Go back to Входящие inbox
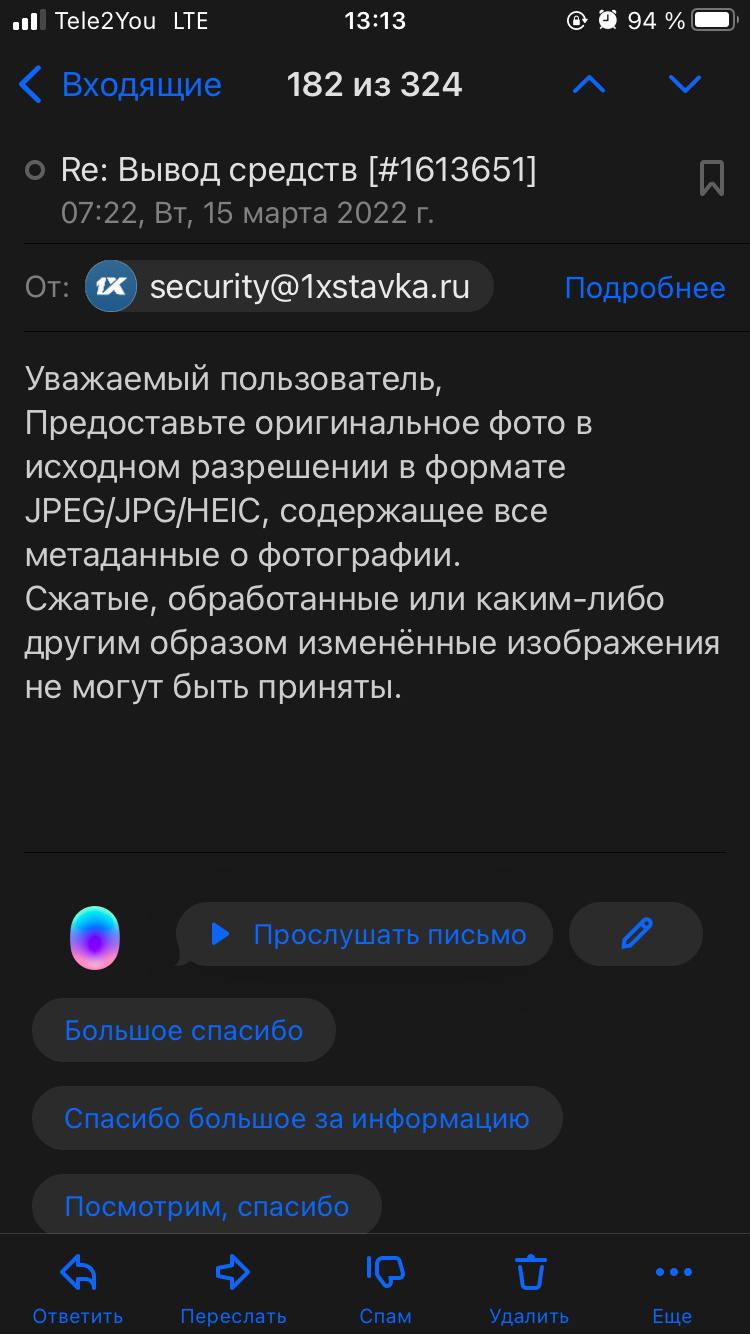 click(120, 85)
